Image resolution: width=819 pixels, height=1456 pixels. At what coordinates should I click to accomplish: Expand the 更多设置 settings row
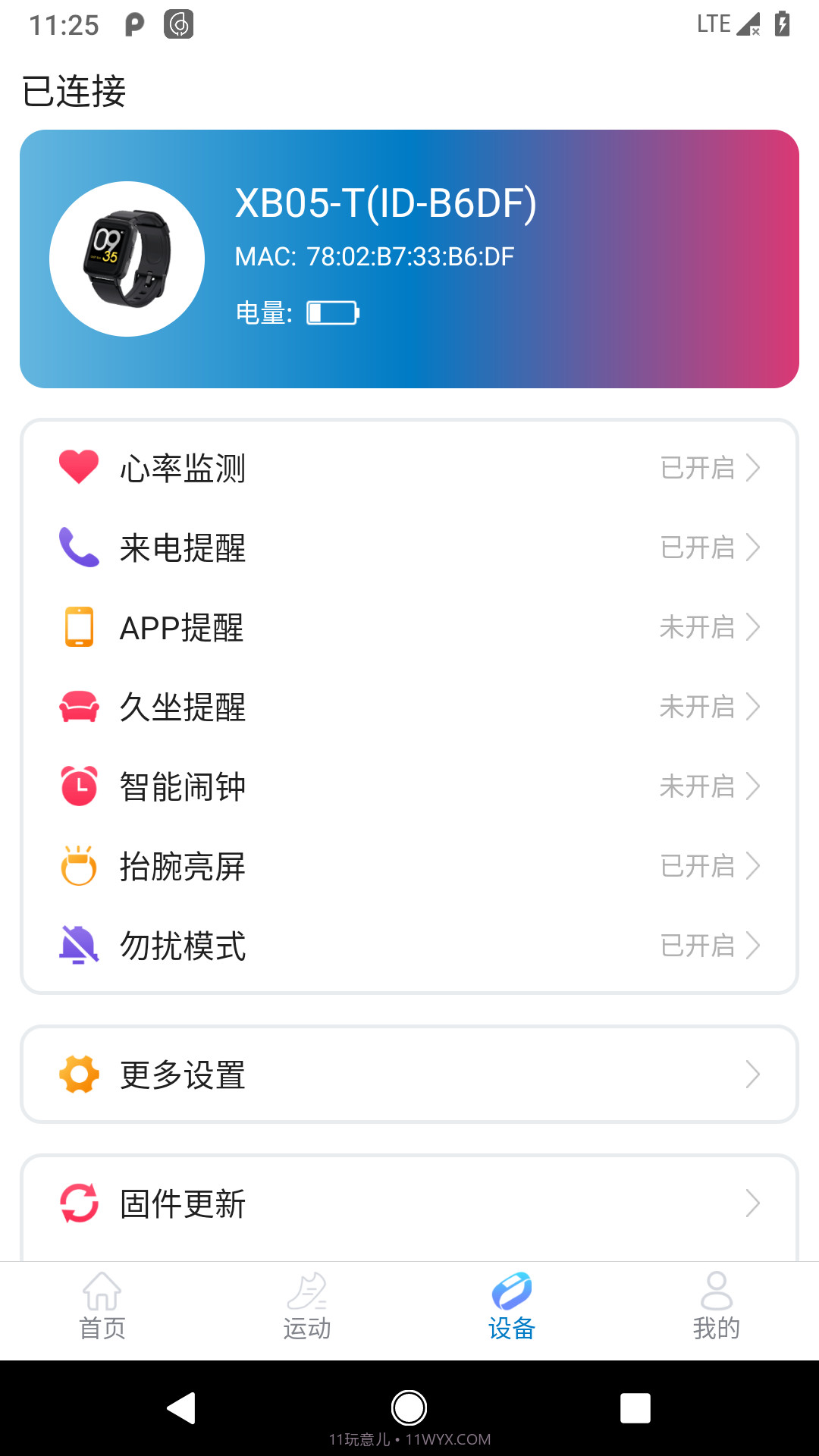click(409, 1075)
